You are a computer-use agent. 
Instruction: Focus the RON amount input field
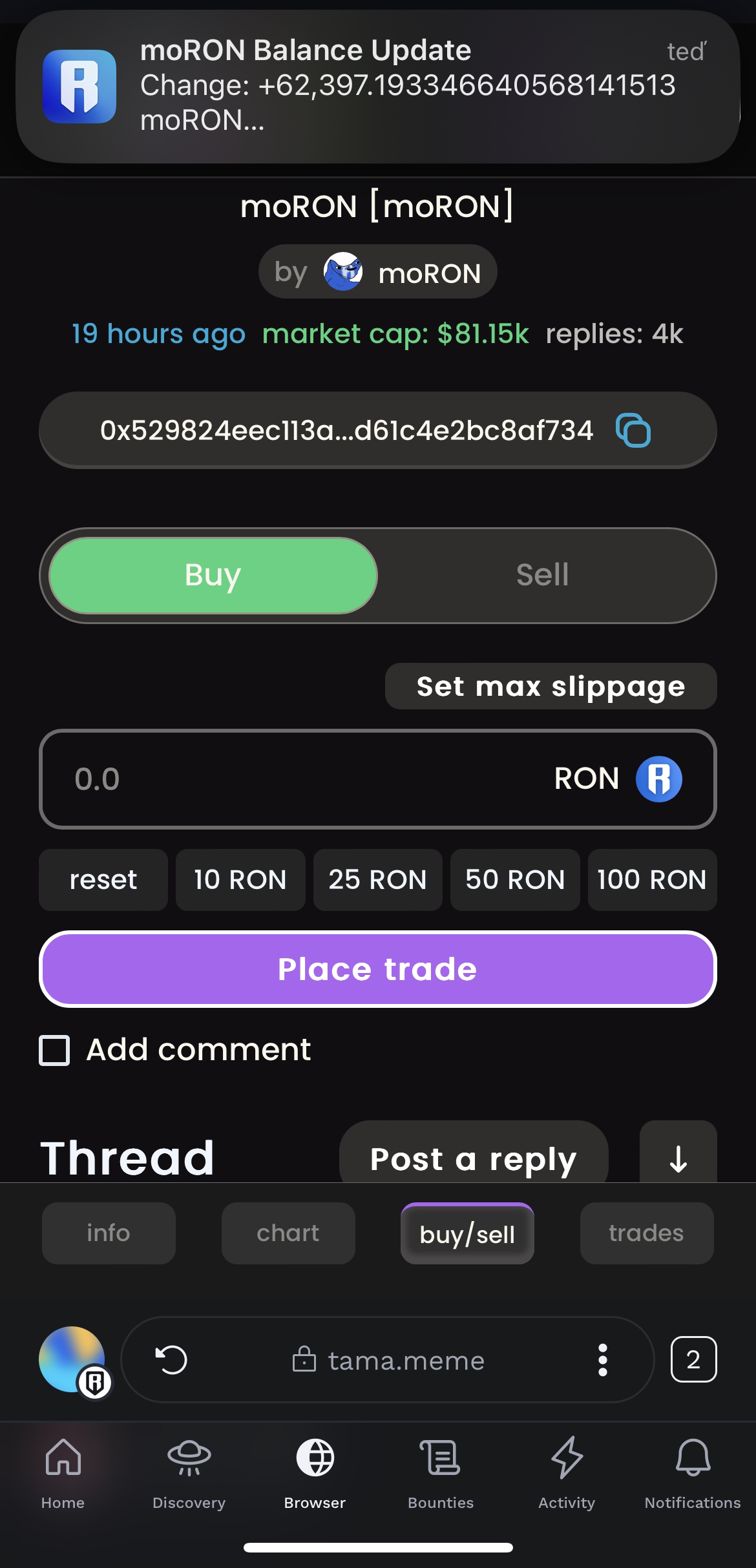[291, 779]
